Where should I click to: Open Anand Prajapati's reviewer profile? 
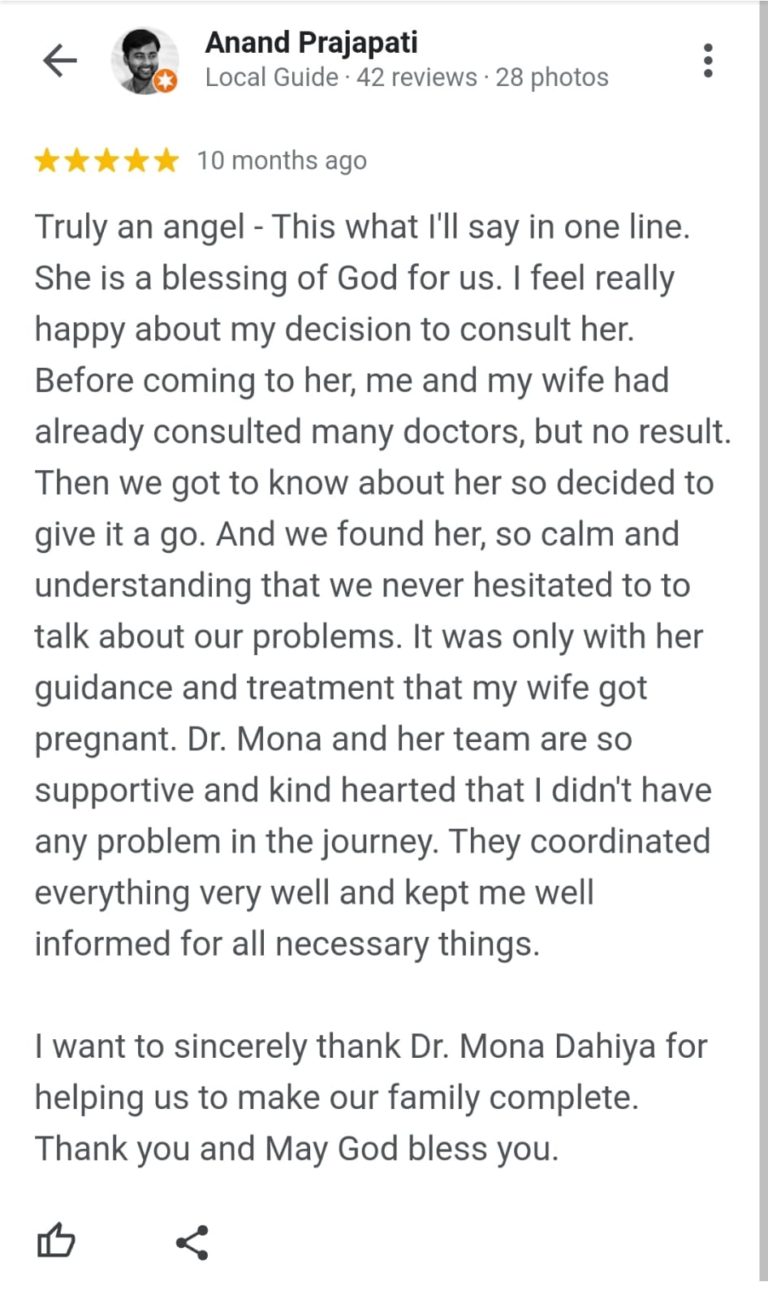pyautogui.click(x=311, y=43)
